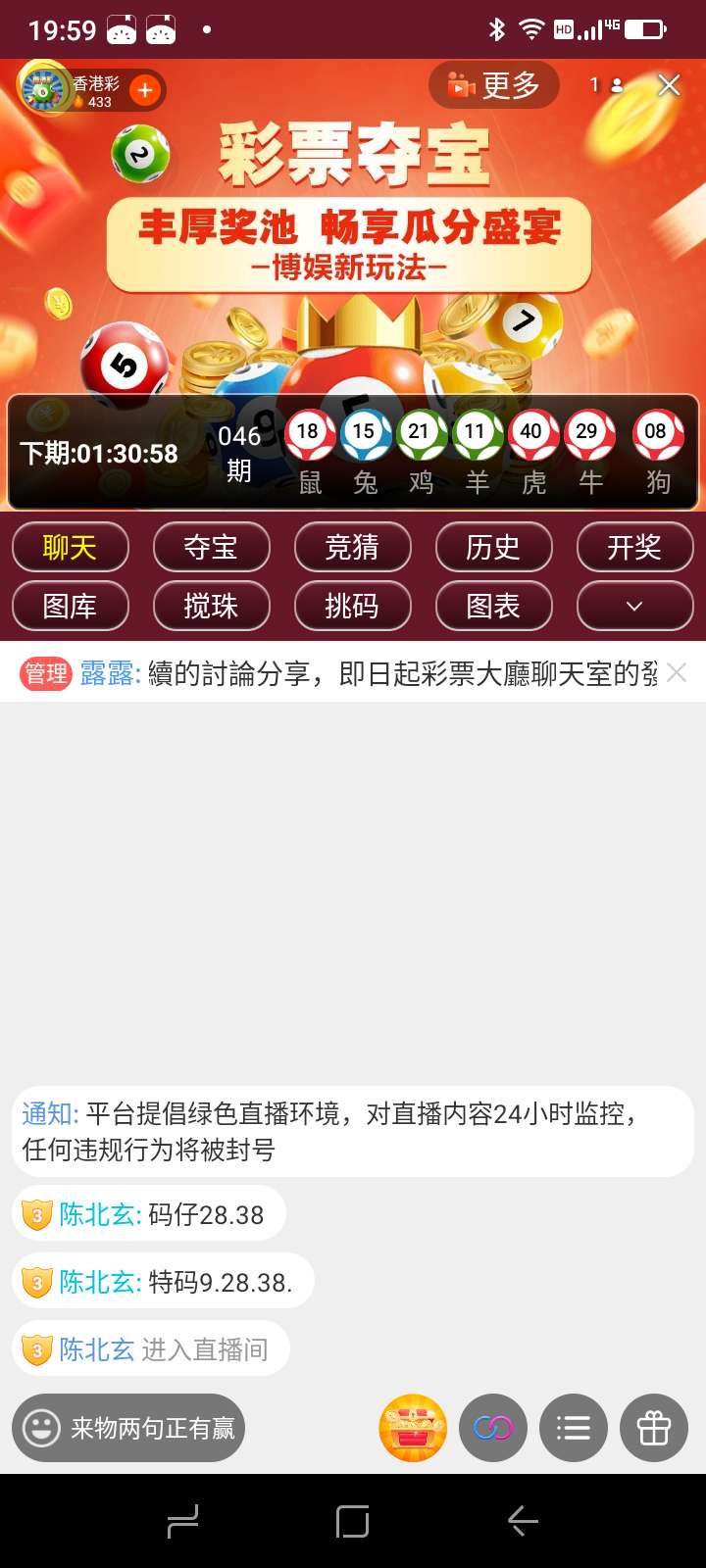Open the 开奖 tab
The image size is (706, 1568).
click(634, 547)
